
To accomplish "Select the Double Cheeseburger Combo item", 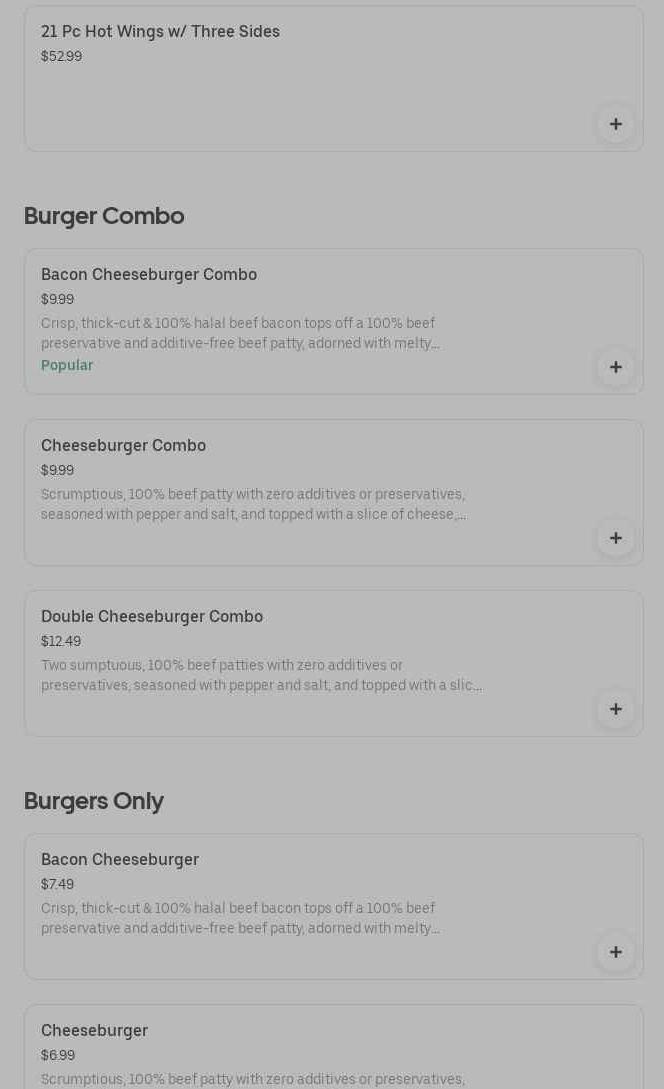I will coord(152,617).
